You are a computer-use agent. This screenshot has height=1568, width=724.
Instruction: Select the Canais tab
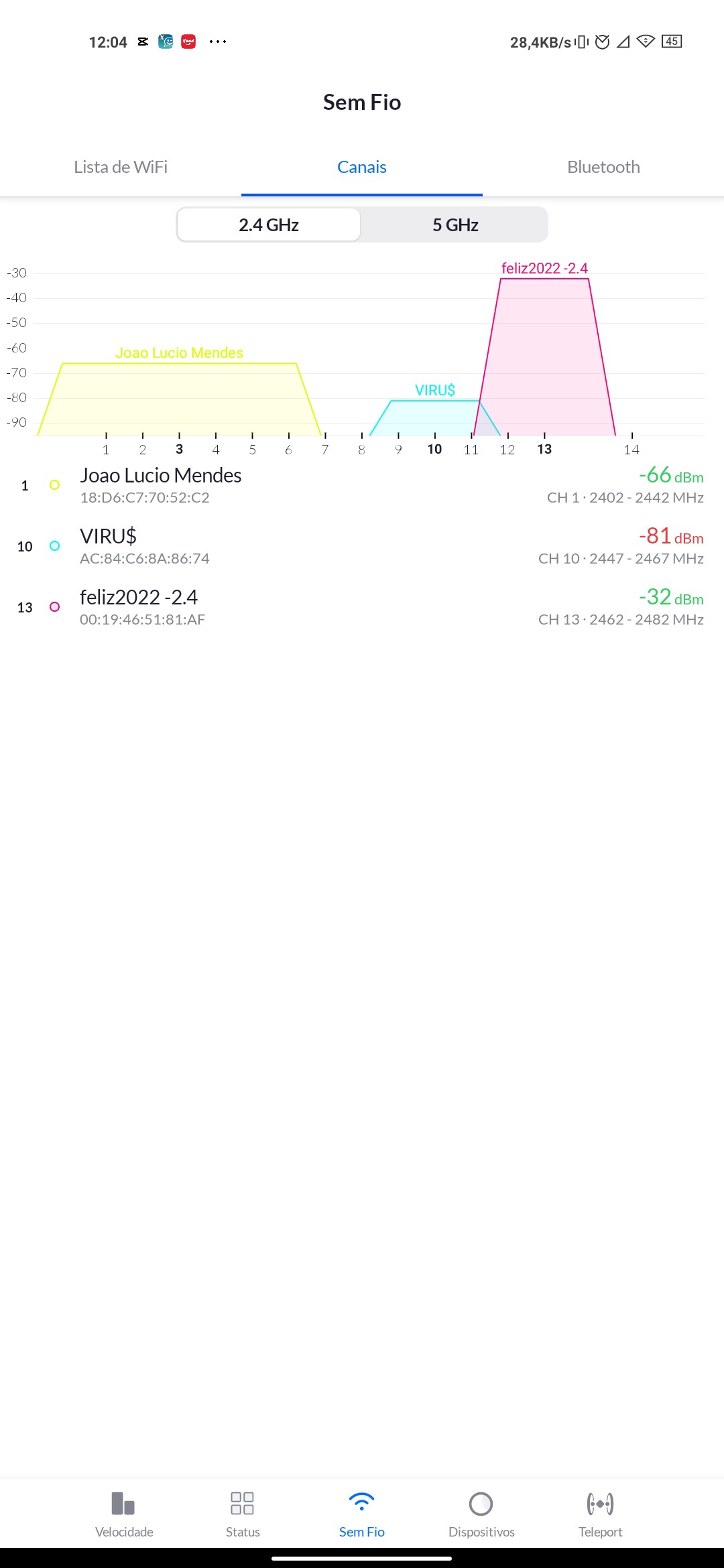pyautogui.click(x=362, y=167)
